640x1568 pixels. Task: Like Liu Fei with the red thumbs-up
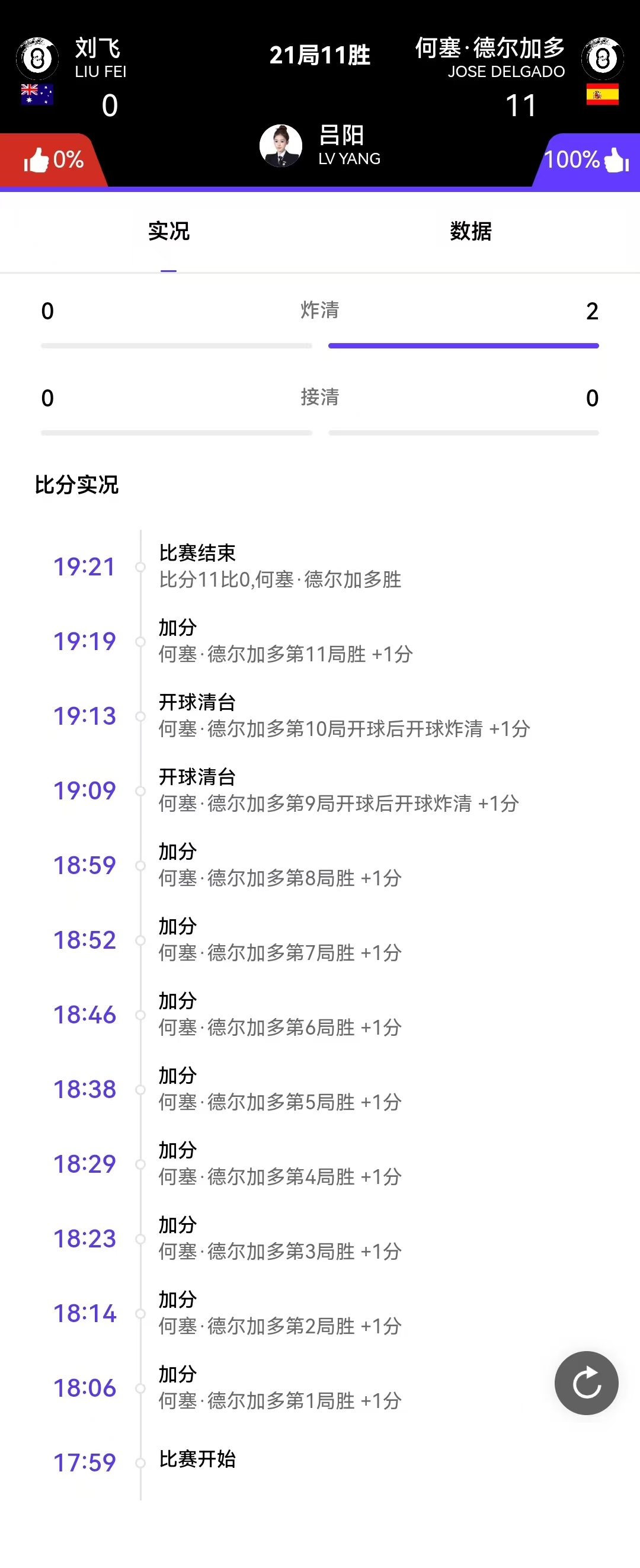[37, 161]
